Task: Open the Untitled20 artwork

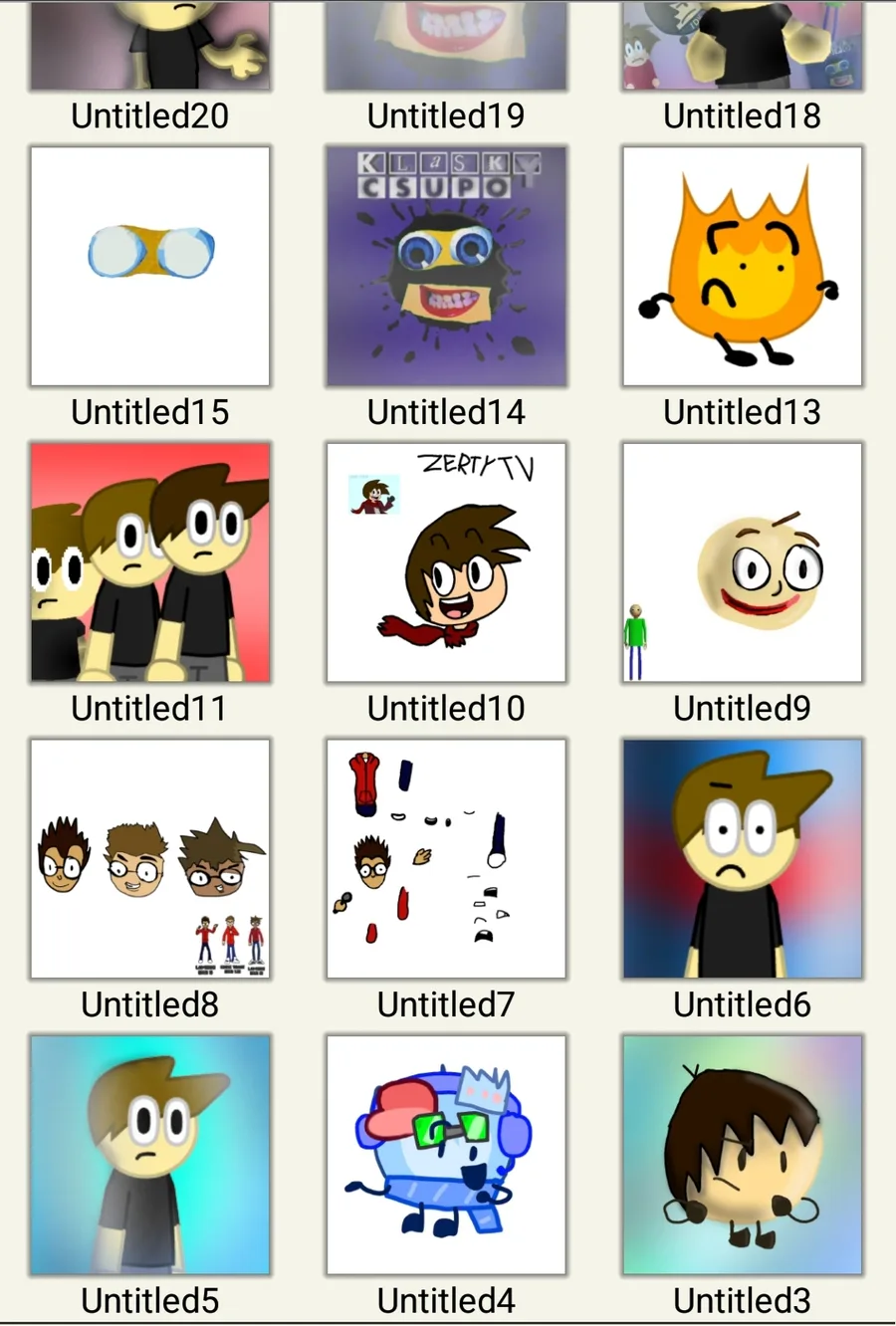Action: 150,45
